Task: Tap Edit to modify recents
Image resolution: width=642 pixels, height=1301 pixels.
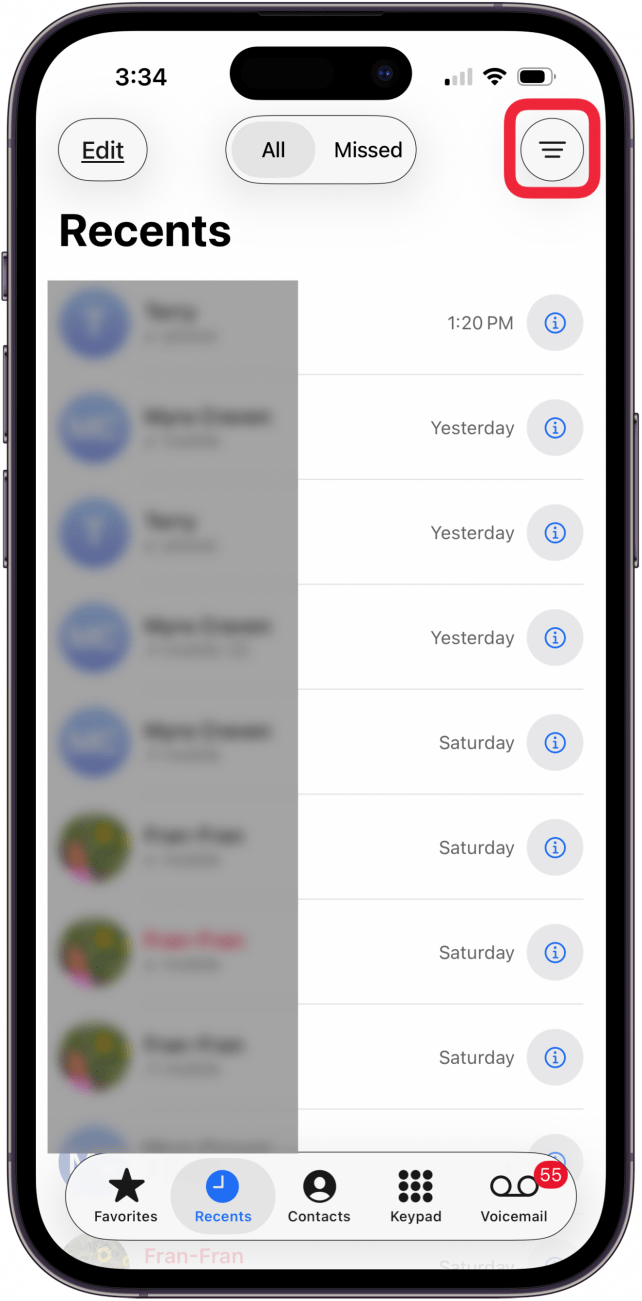Action: 103,151
